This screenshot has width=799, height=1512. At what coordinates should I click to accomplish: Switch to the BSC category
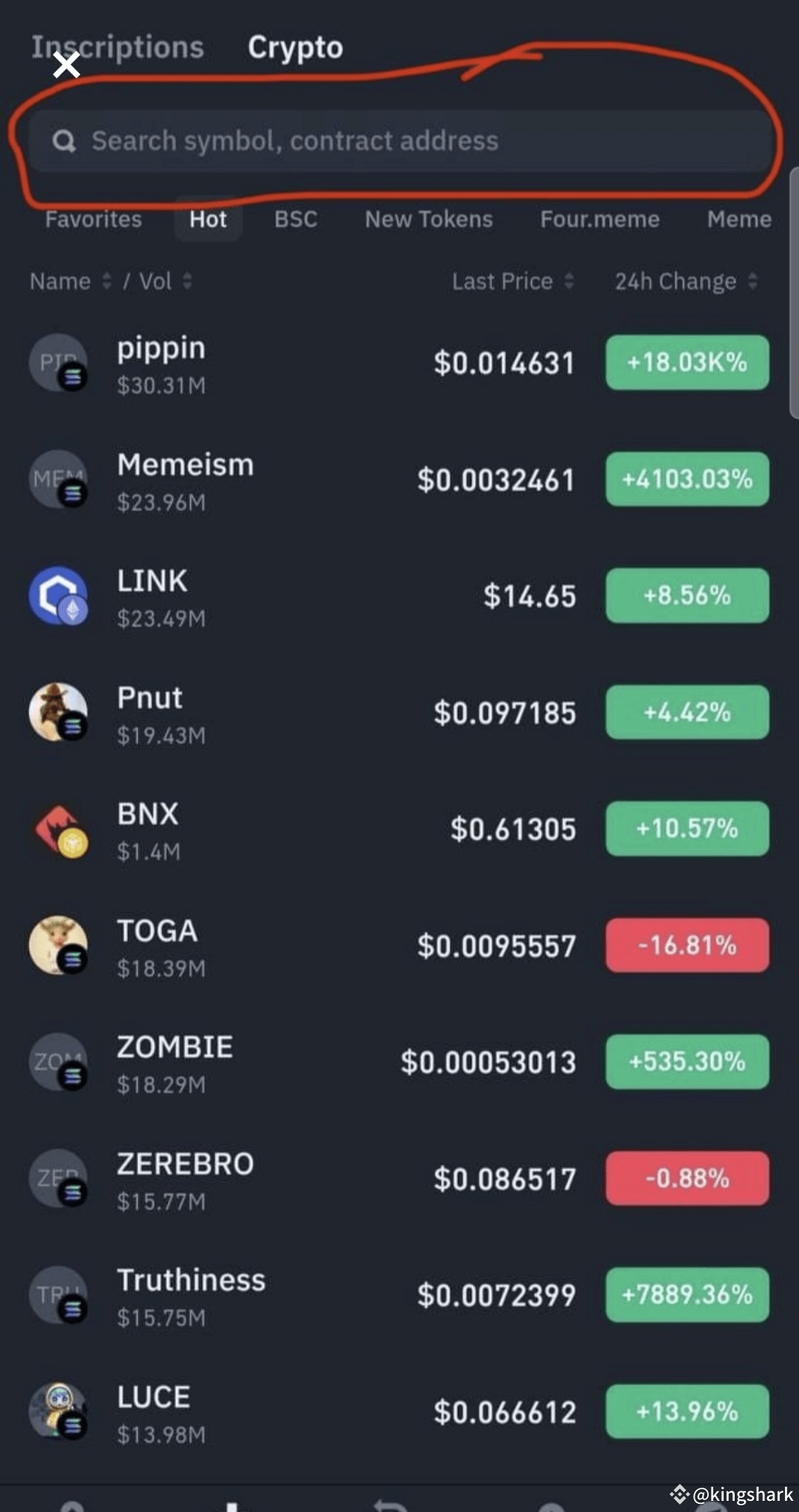[296, 220]
